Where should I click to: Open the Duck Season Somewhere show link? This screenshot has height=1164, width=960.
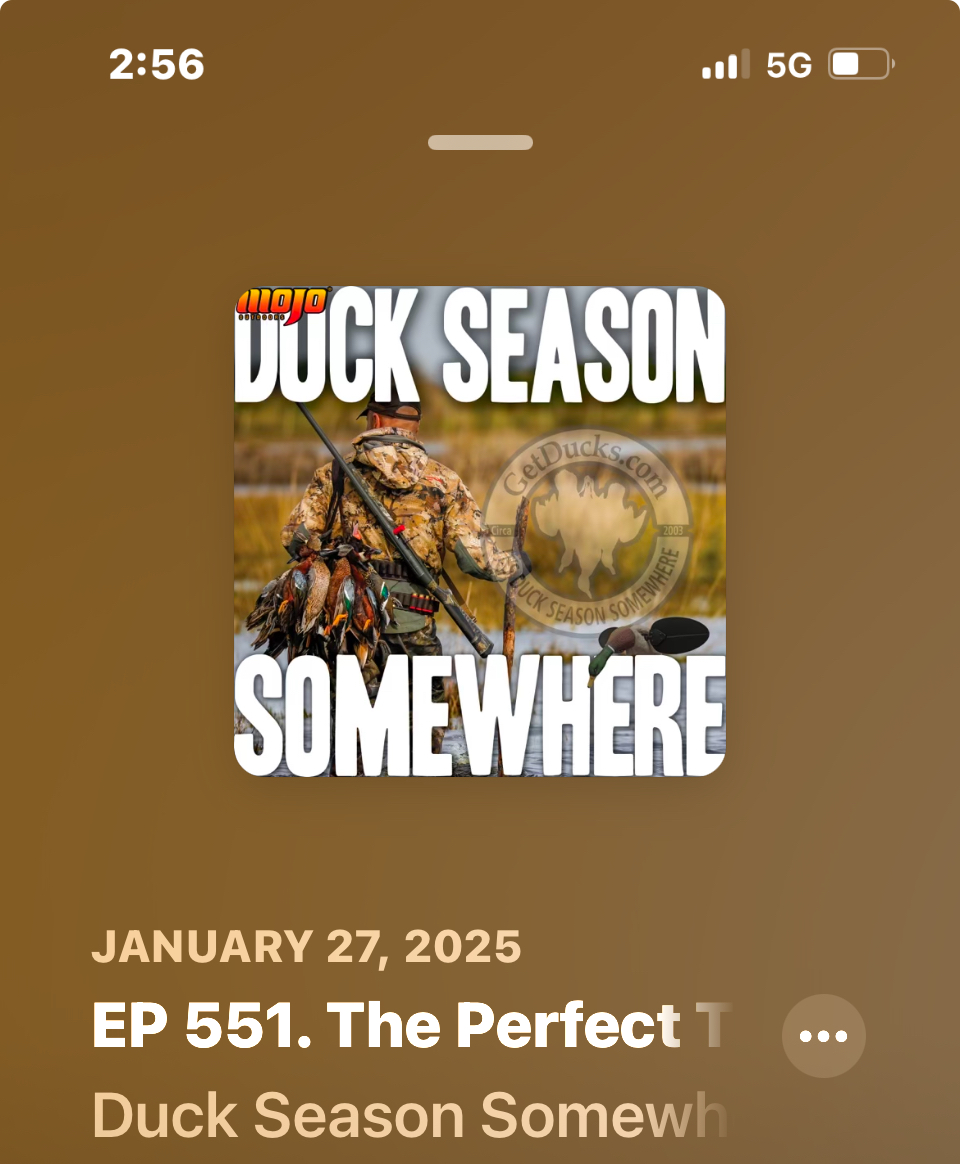click(x=408, y=1116)
